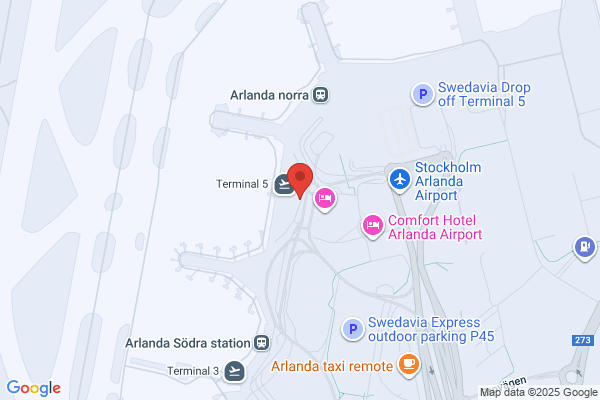Select the Arlanda taxi remote cafe marker
This screenshot has height=400, width=600.
click(x=408, y=366)
